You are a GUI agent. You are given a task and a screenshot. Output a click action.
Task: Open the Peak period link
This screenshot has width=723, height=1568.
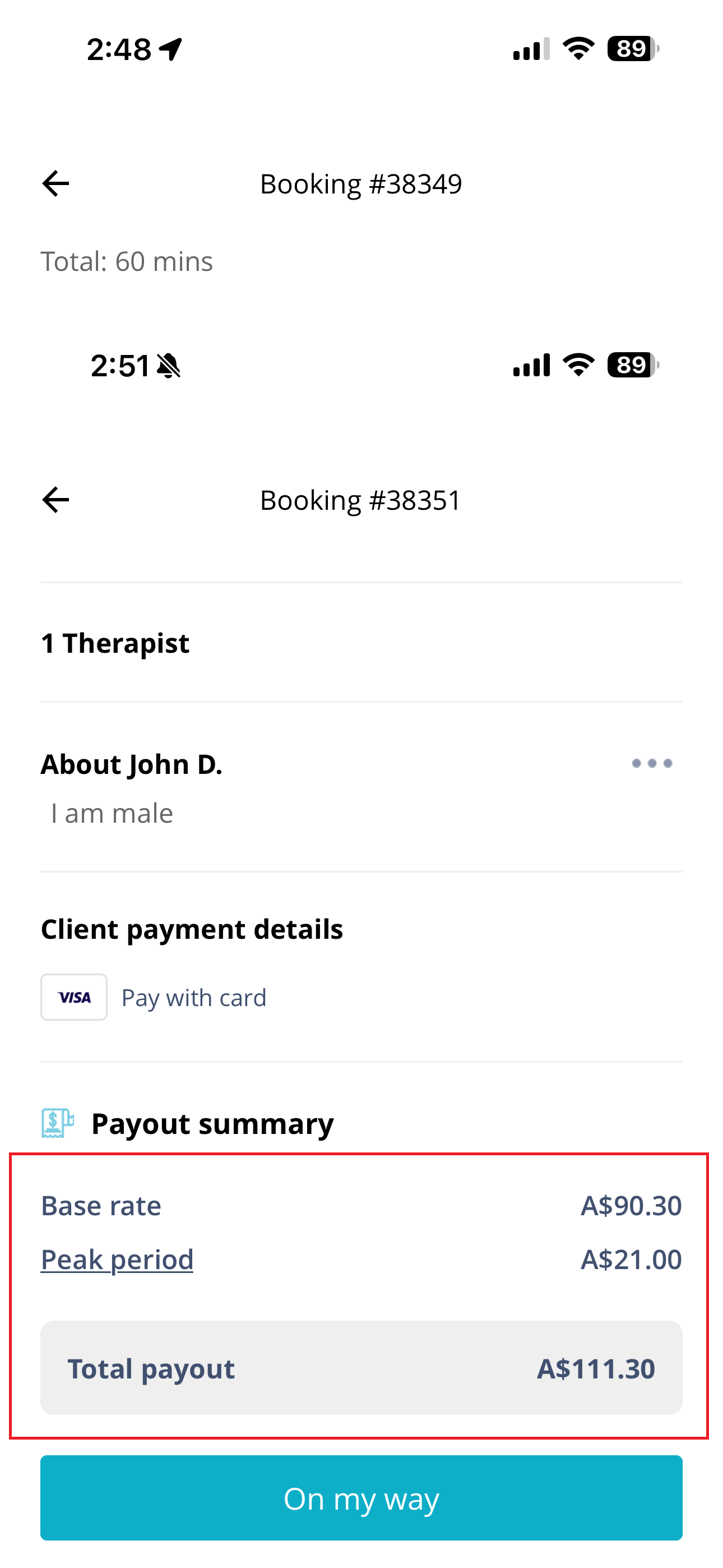117,1259
